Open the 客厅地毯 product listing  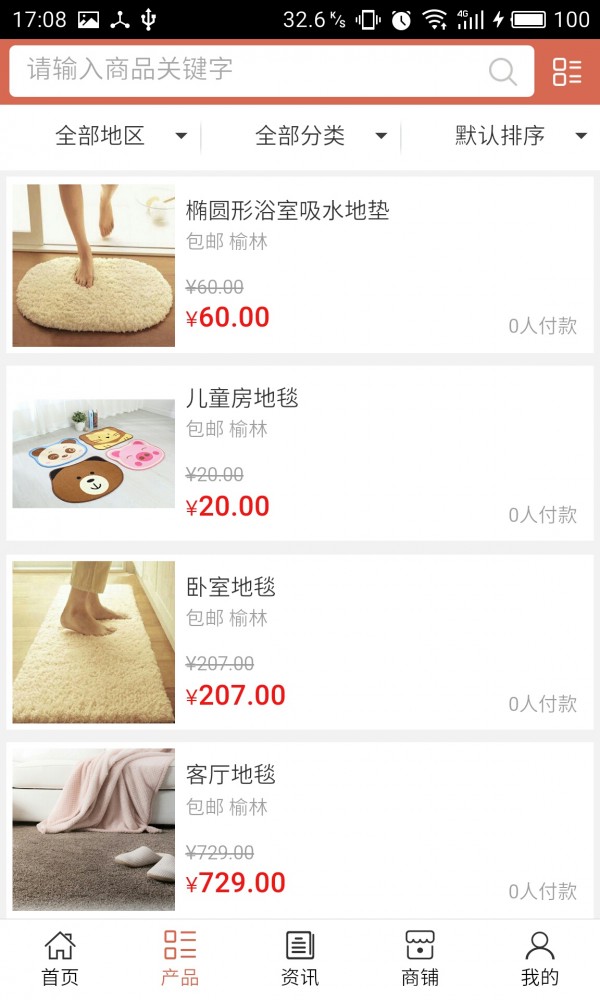(x=300, y=830)
